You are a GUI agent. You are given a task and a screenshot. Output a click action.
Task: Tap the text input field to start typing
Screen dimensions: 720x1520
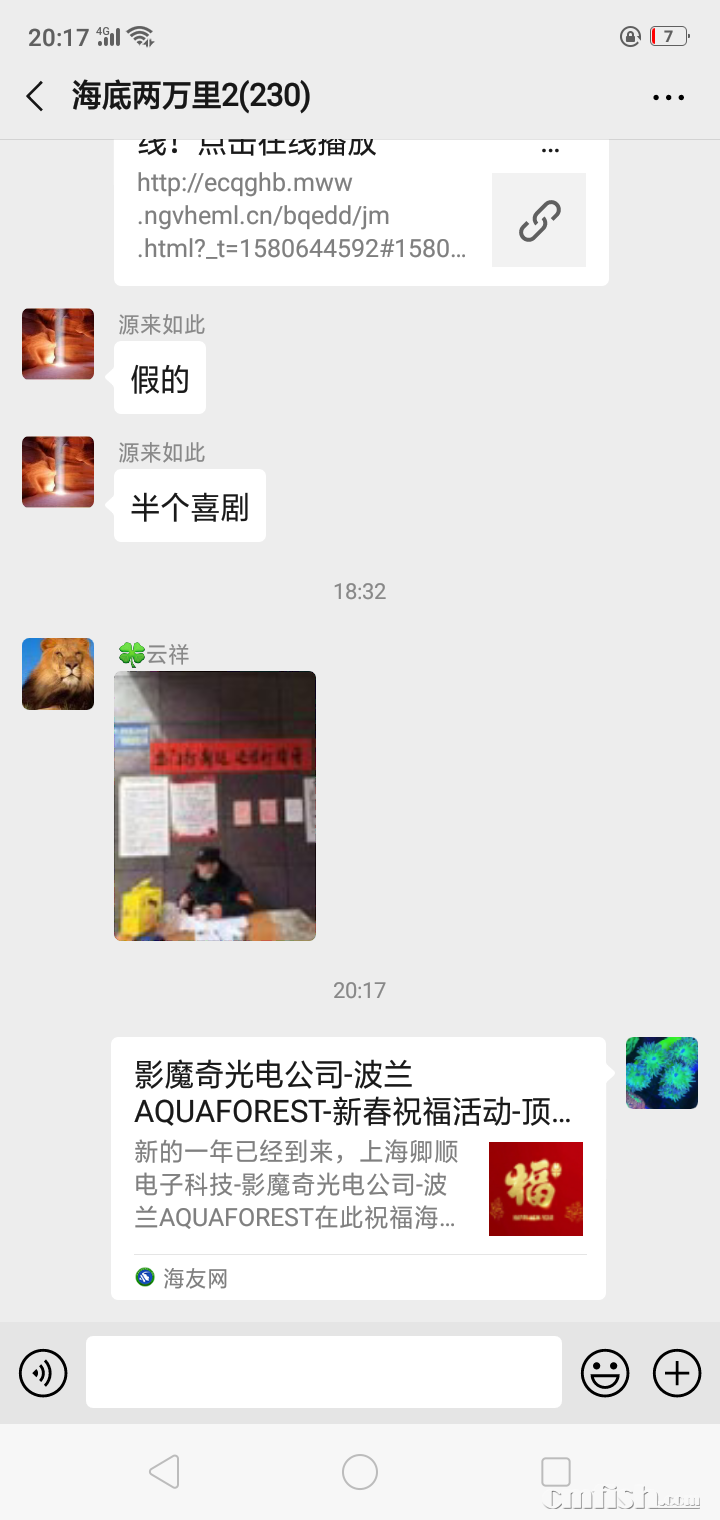(x=322, y=1372)
